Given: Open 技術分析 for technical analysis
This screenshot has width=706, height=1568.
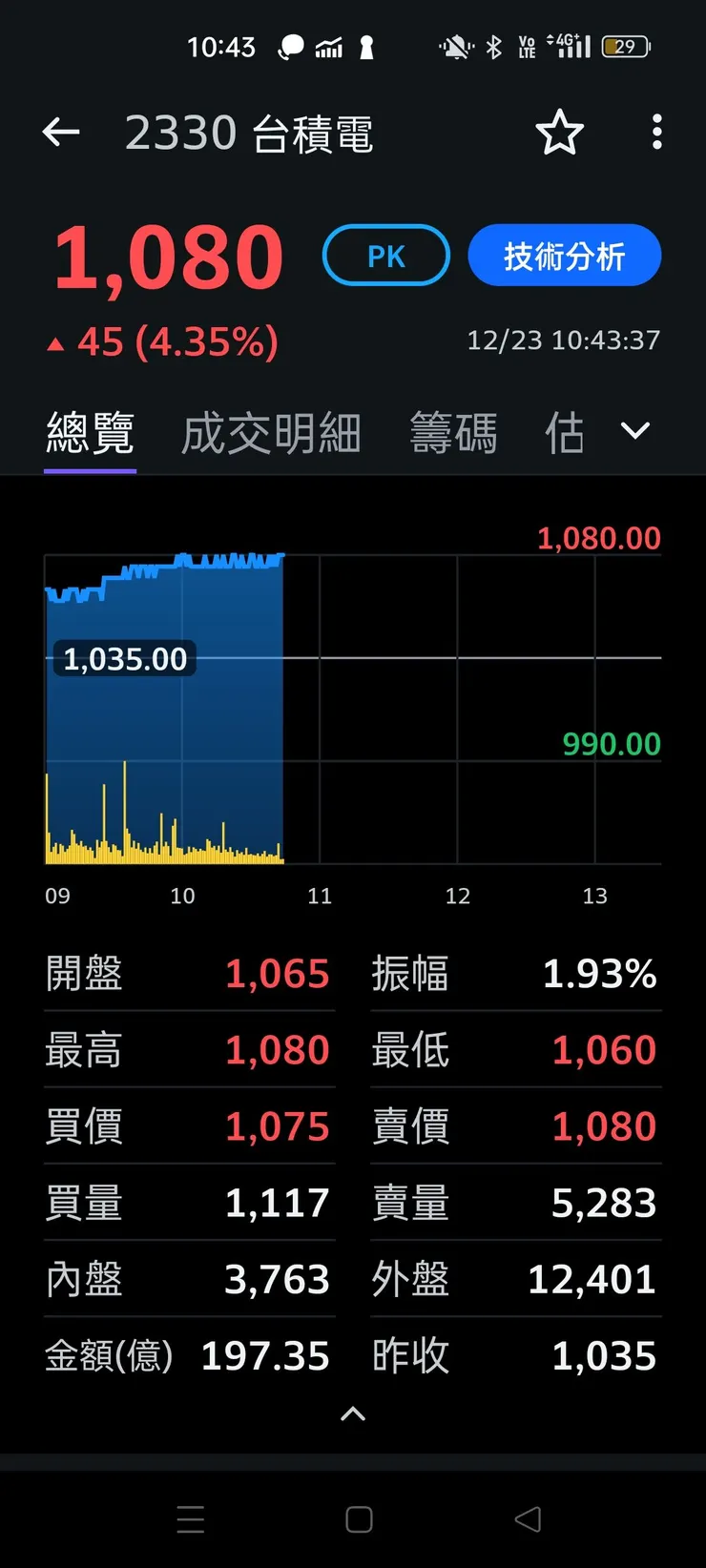Looking at the screenshot, I should pyautogui.click(x=564, y=255).
